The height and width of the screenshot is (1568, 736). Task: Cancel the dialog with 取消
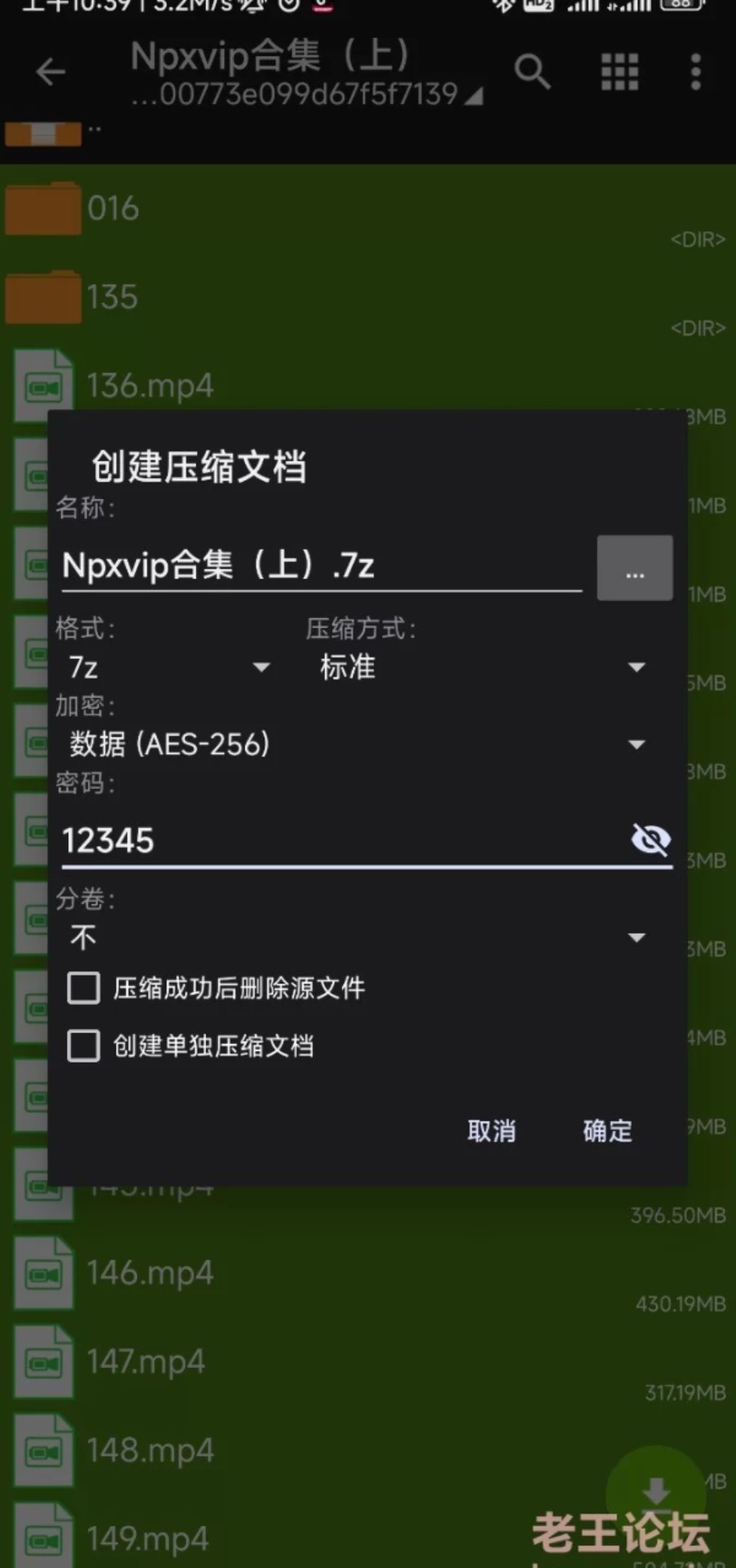[x=491, y=1131]
